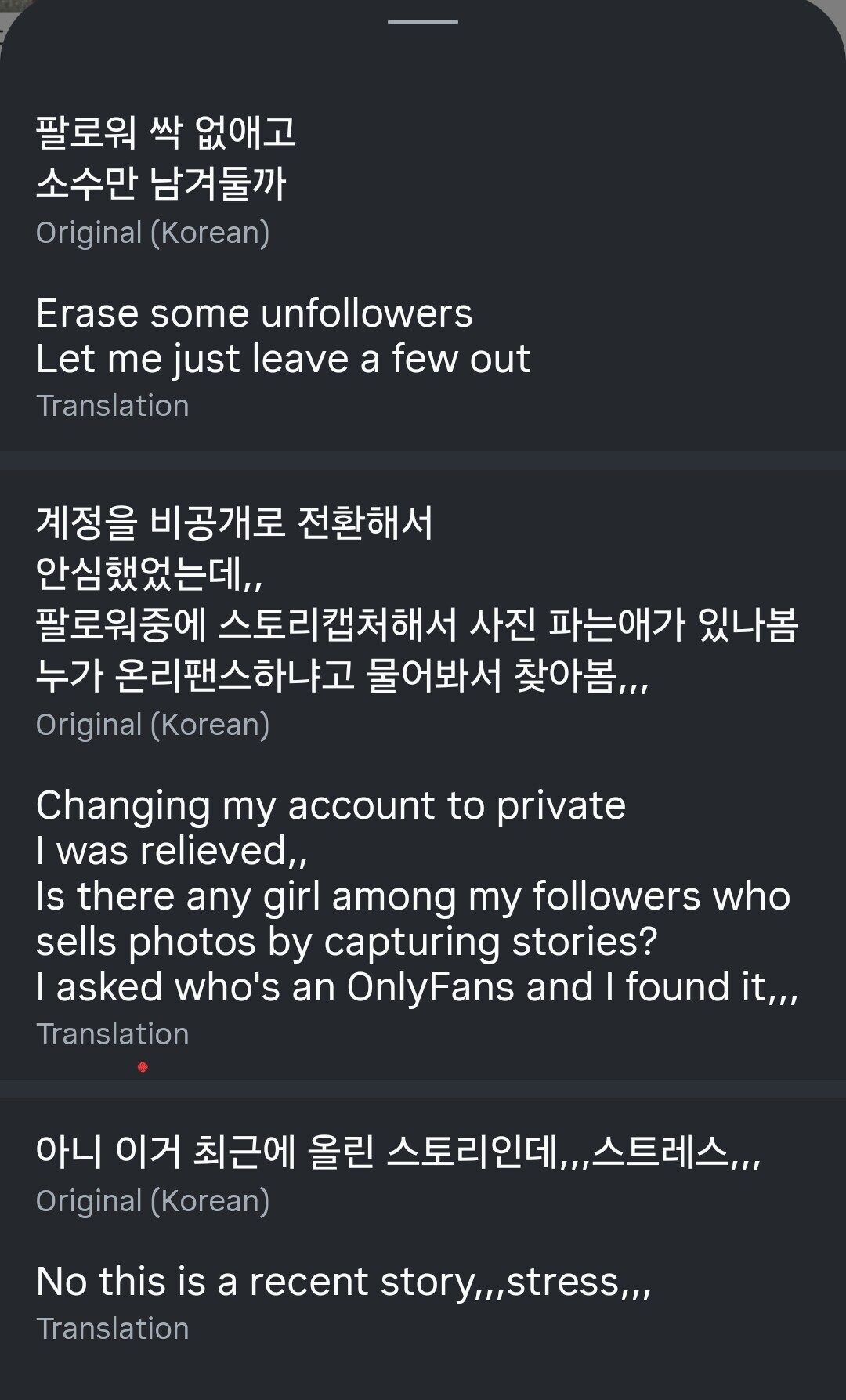Tap the bottom sheet drag handle
Viewport: 846px width, 1400px height.
click(x=423, y=22)
